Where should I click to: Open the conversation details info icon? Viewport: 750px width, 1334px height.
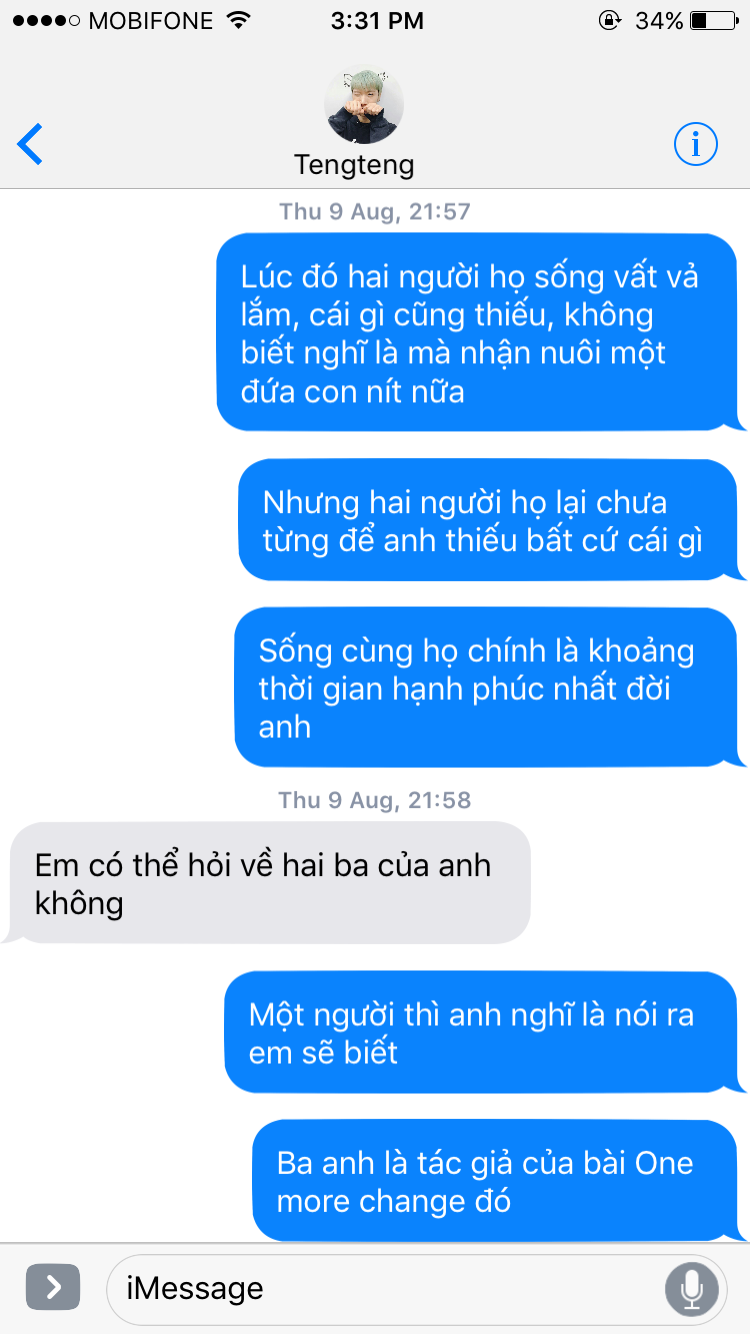click(695, 145)
